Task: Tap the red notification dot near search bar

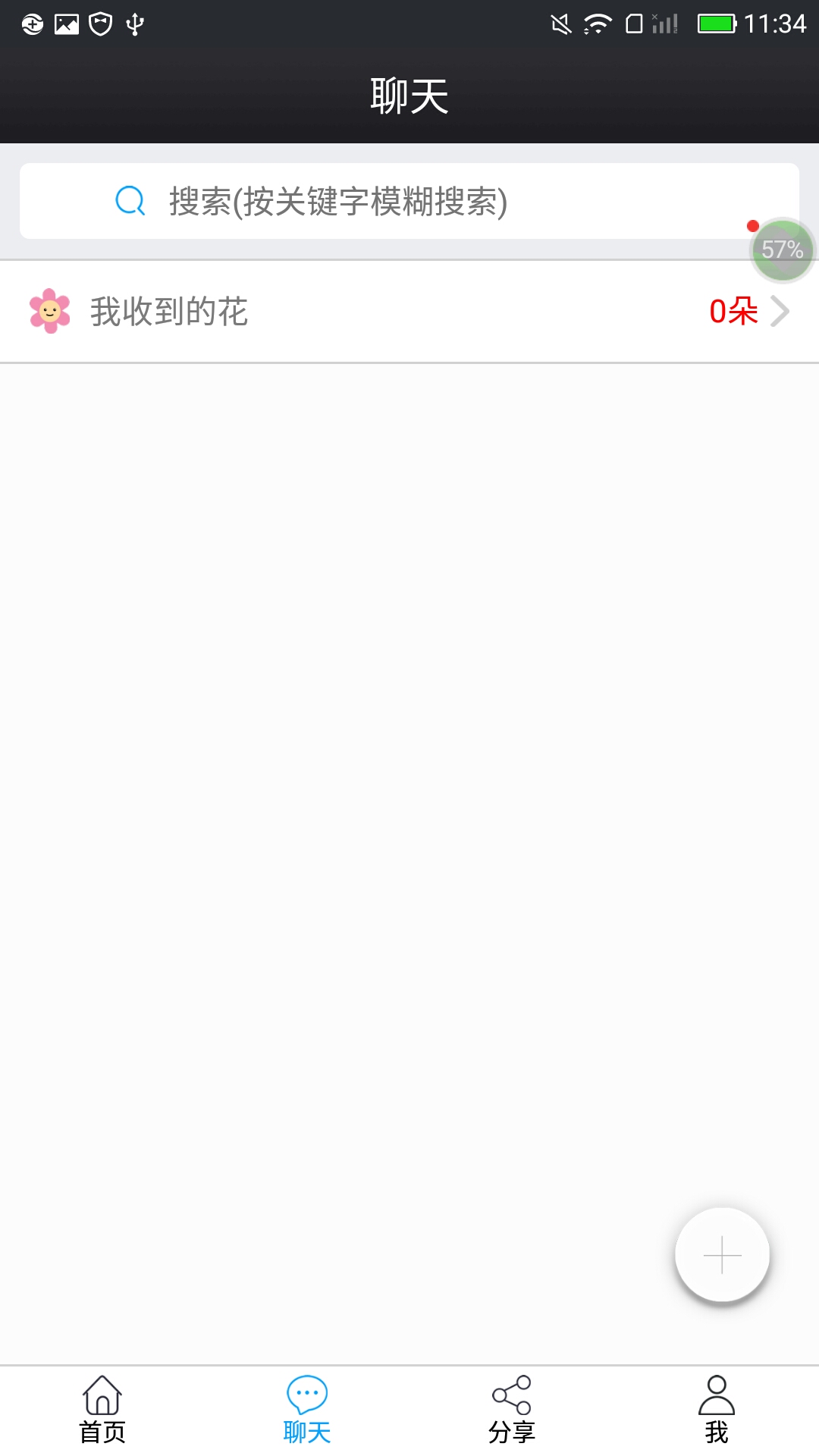Action: click(753, 225)
